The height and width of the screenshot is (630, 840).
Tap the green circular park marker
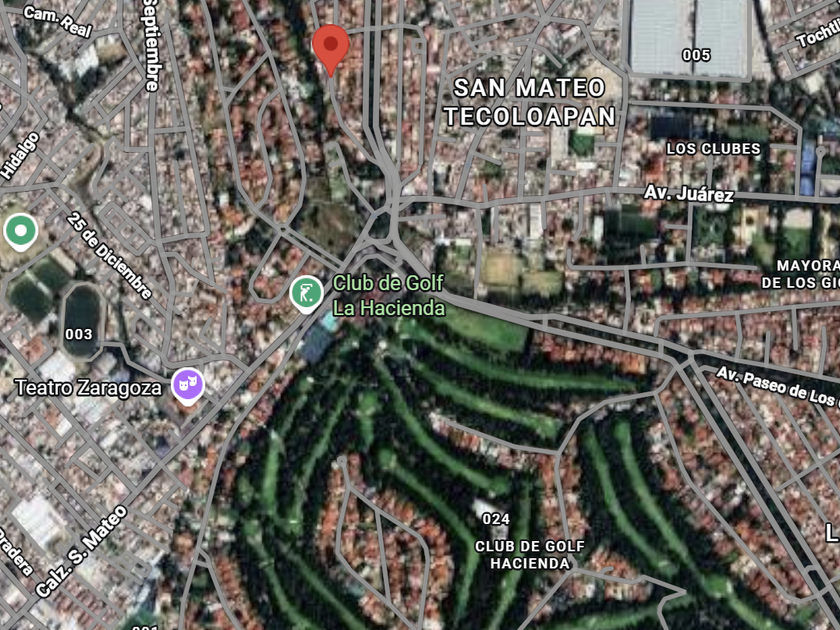[20, 231]
